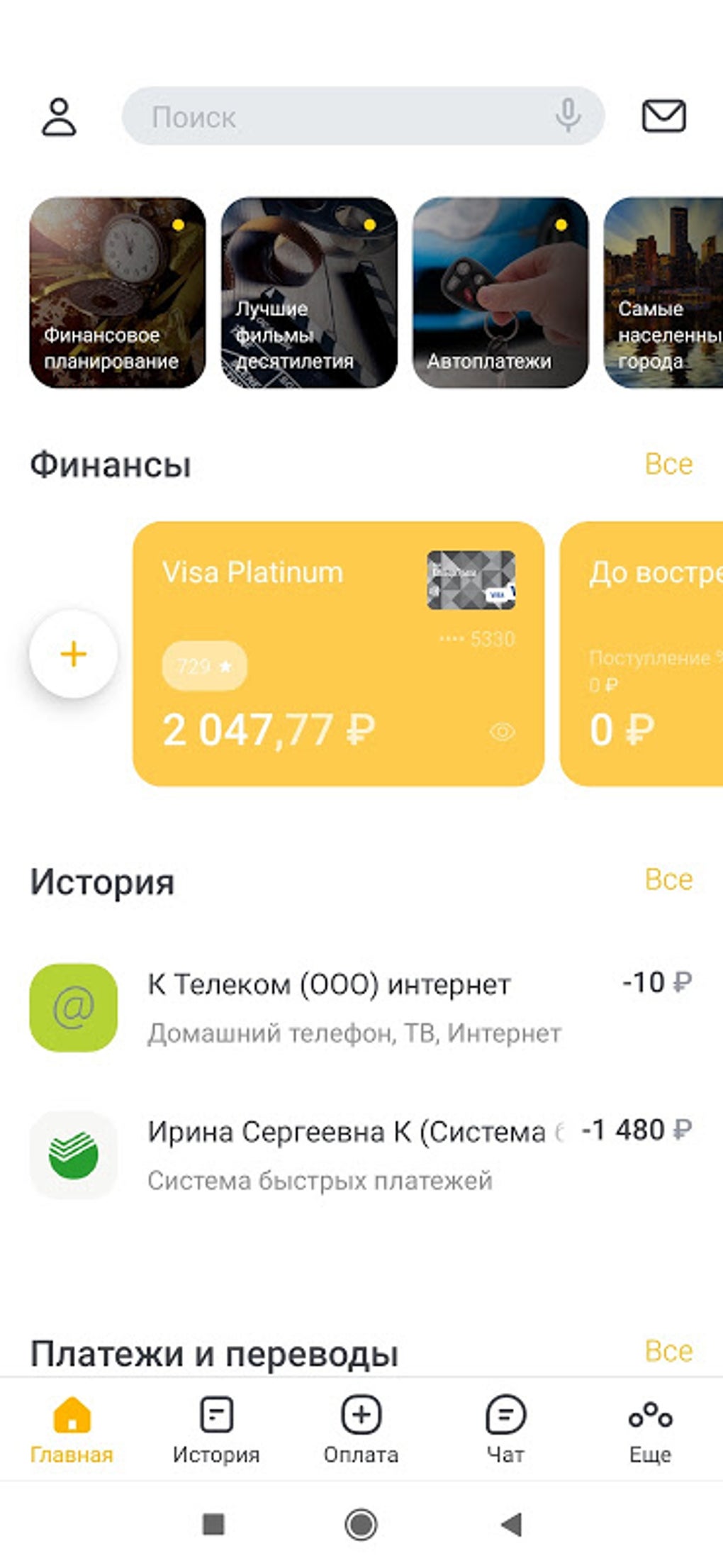Viewport: 723px width, 1568px height.
Task: Open the Автоплатежи story tile
Action: pos(500,292)
